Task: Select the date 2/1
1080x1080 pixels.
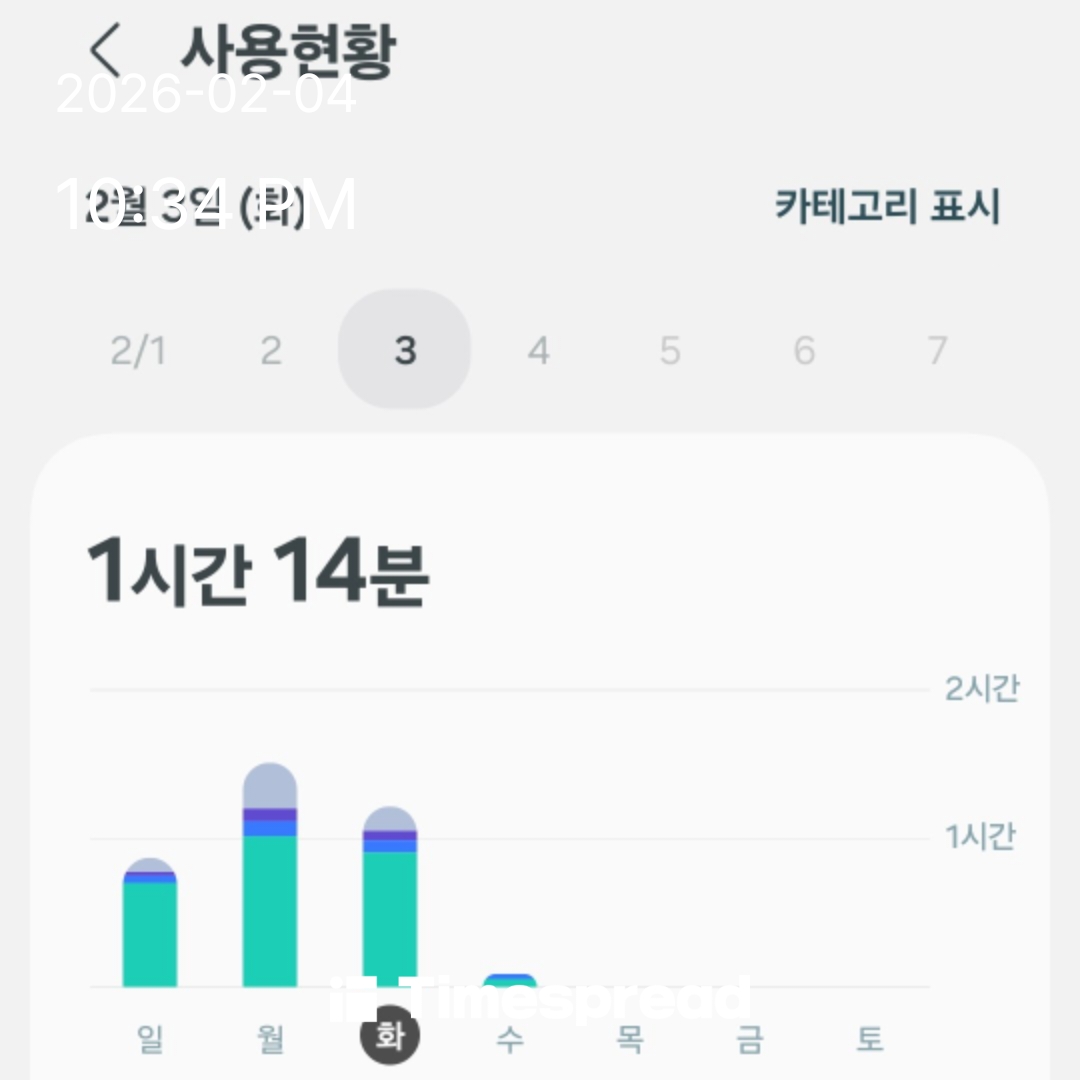Action: click(x=138, y=351)
